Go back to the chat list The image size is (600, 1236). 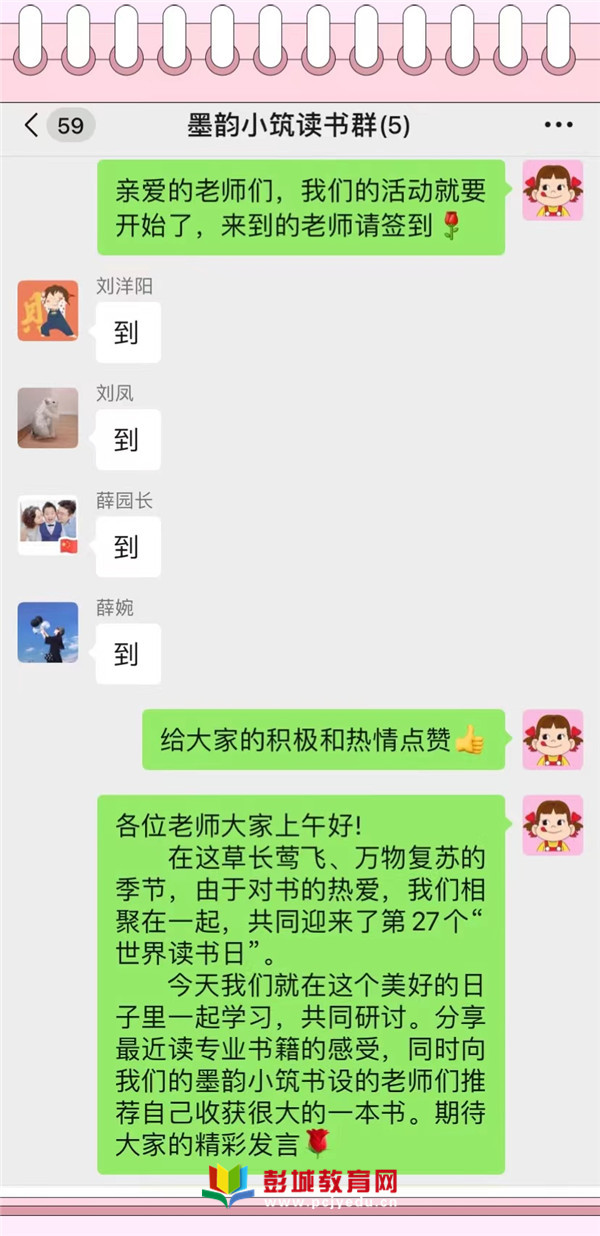tap(33, 126)
